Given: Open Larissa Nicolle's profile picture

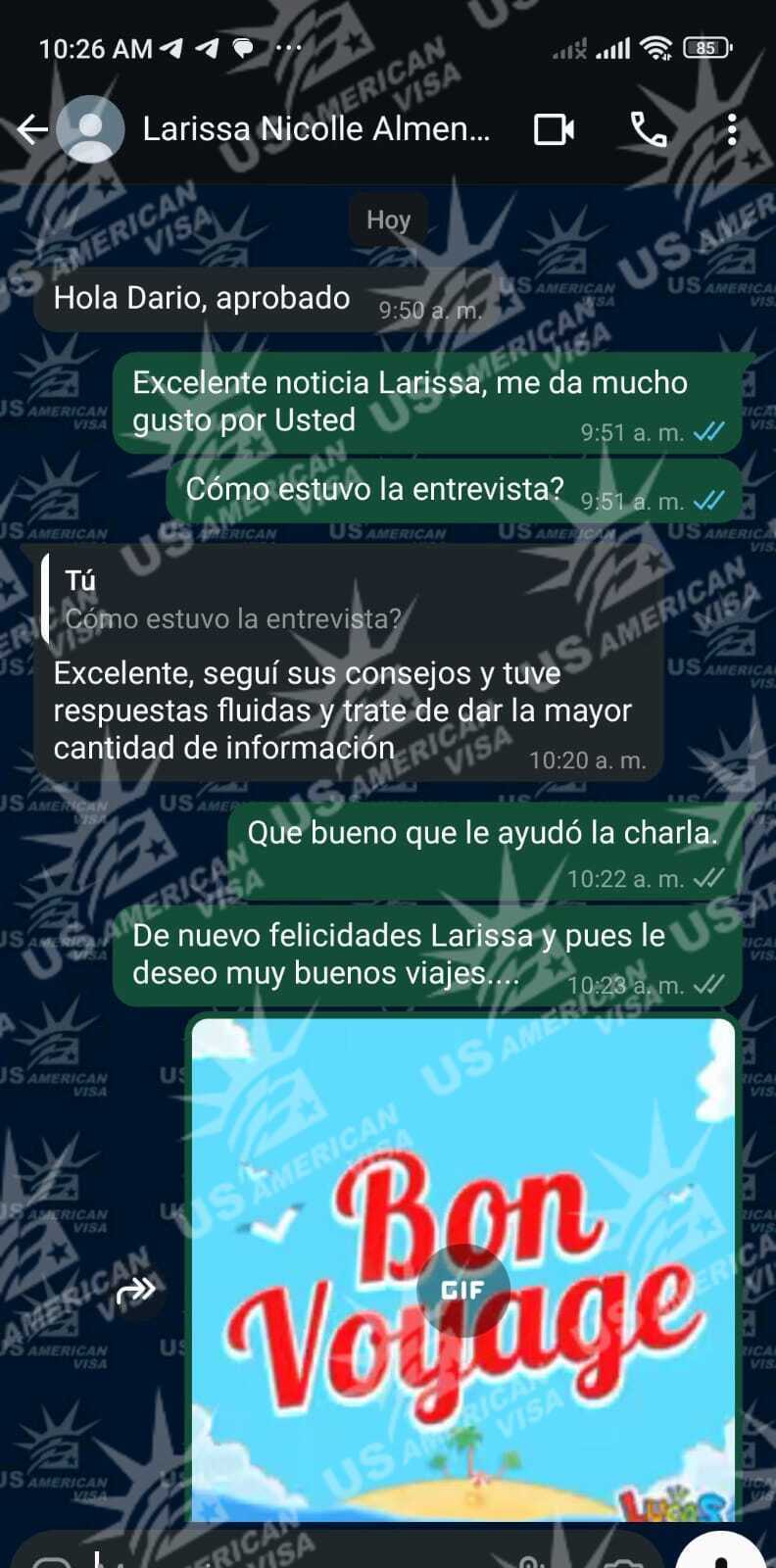Looking at the screenshot, I should point(90,129).
